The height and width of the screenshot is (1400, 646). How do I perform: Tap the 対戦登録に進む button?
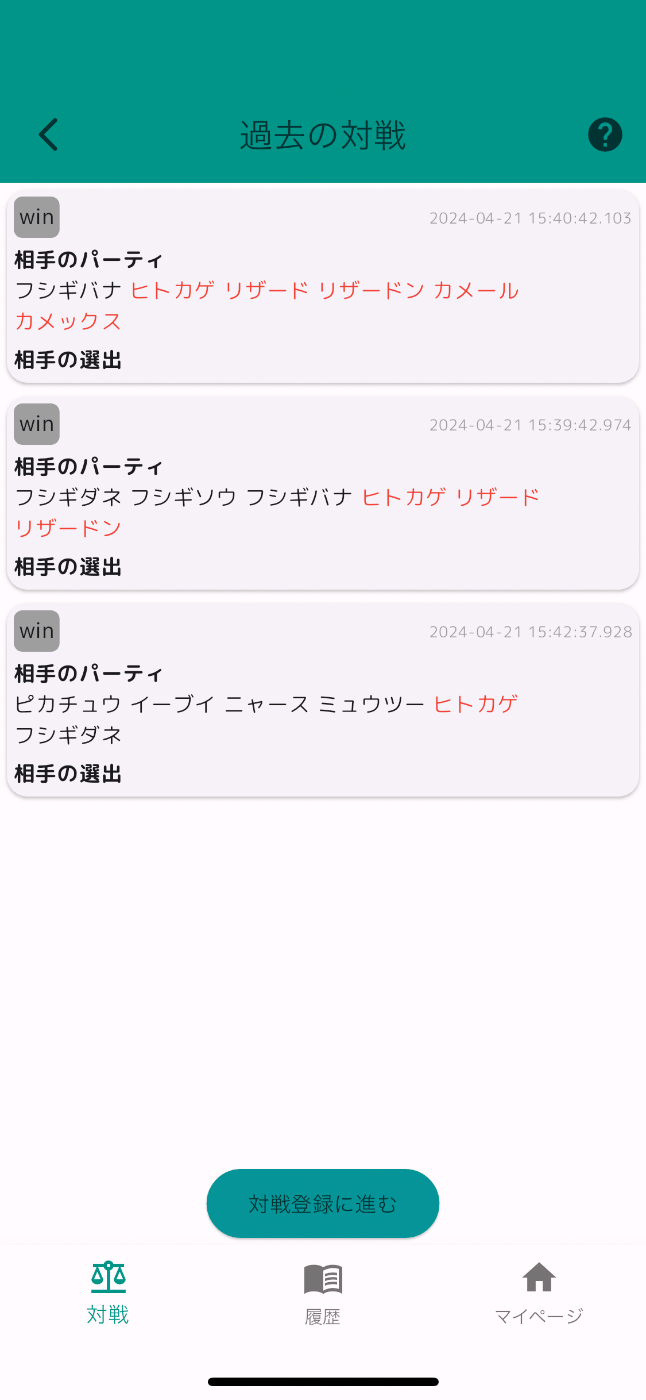click(322, 1203)
